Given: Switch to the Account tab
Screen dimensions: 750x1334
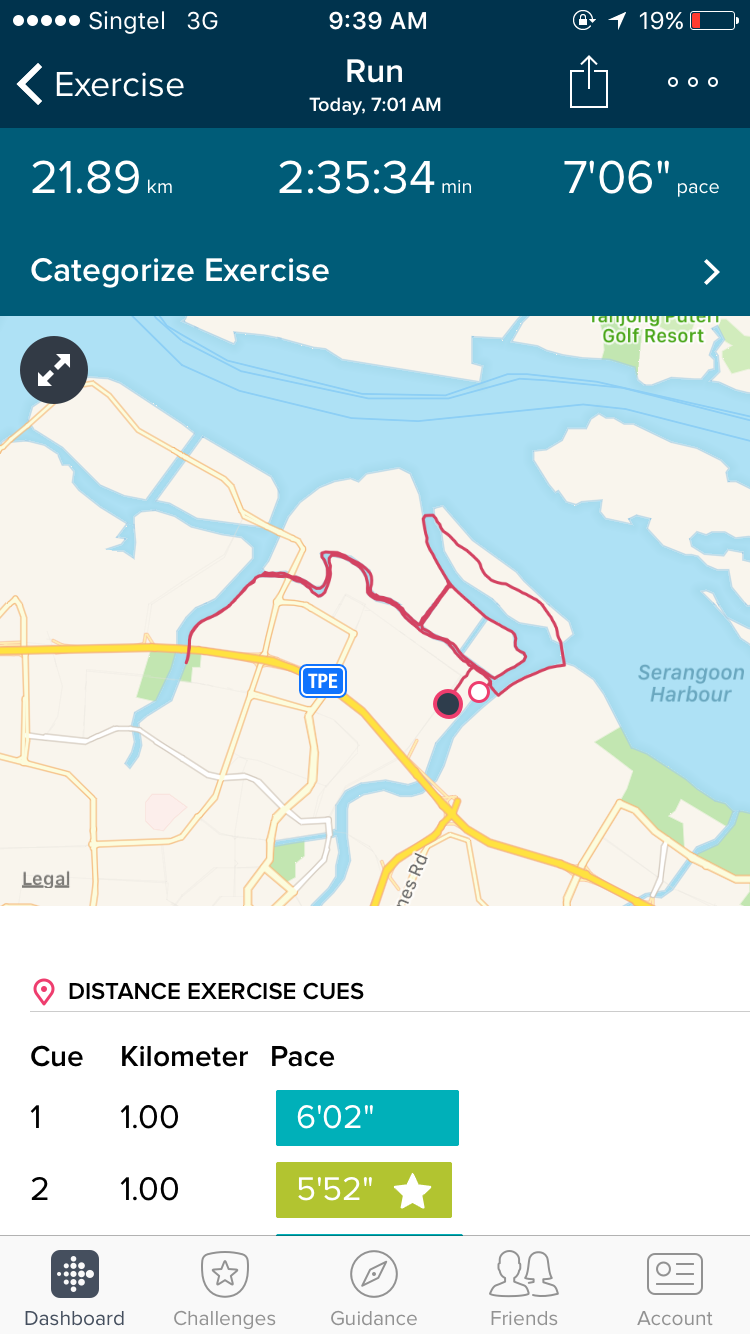Looking at the screenshot, I should point(675,1290).
